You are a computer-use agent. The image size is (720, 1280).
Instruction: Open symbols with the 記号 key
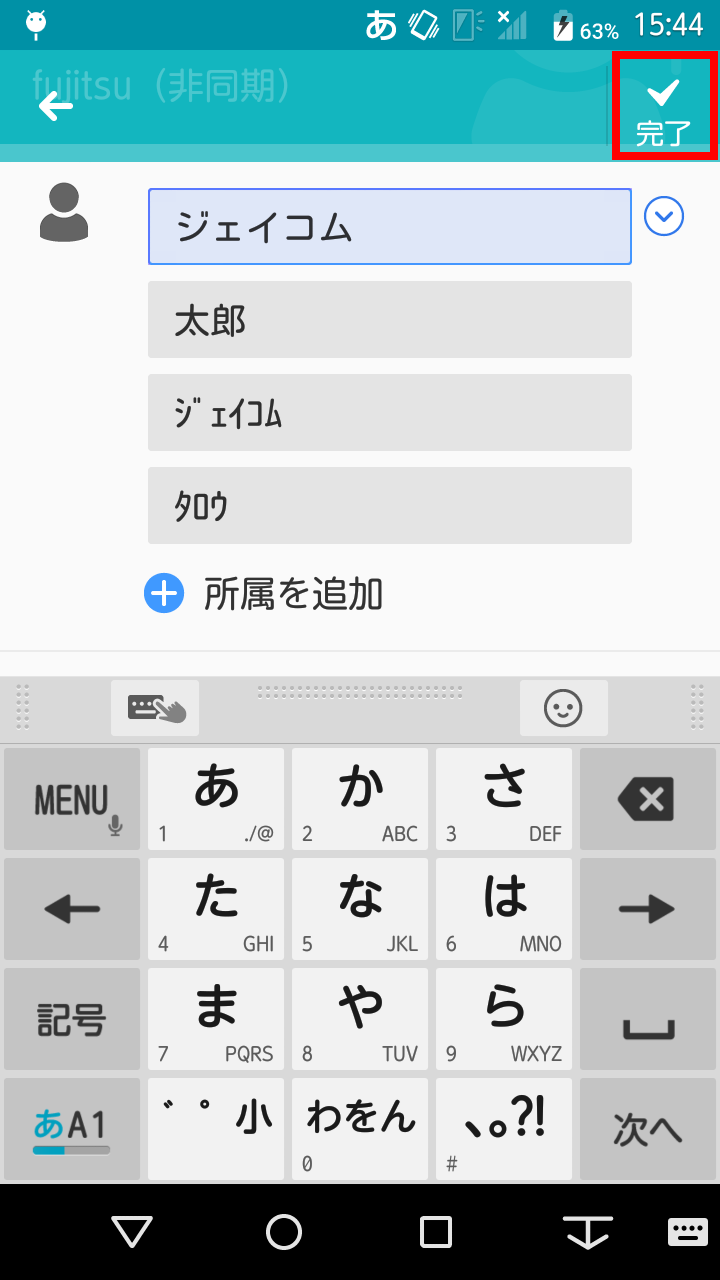pos(72,1019)
